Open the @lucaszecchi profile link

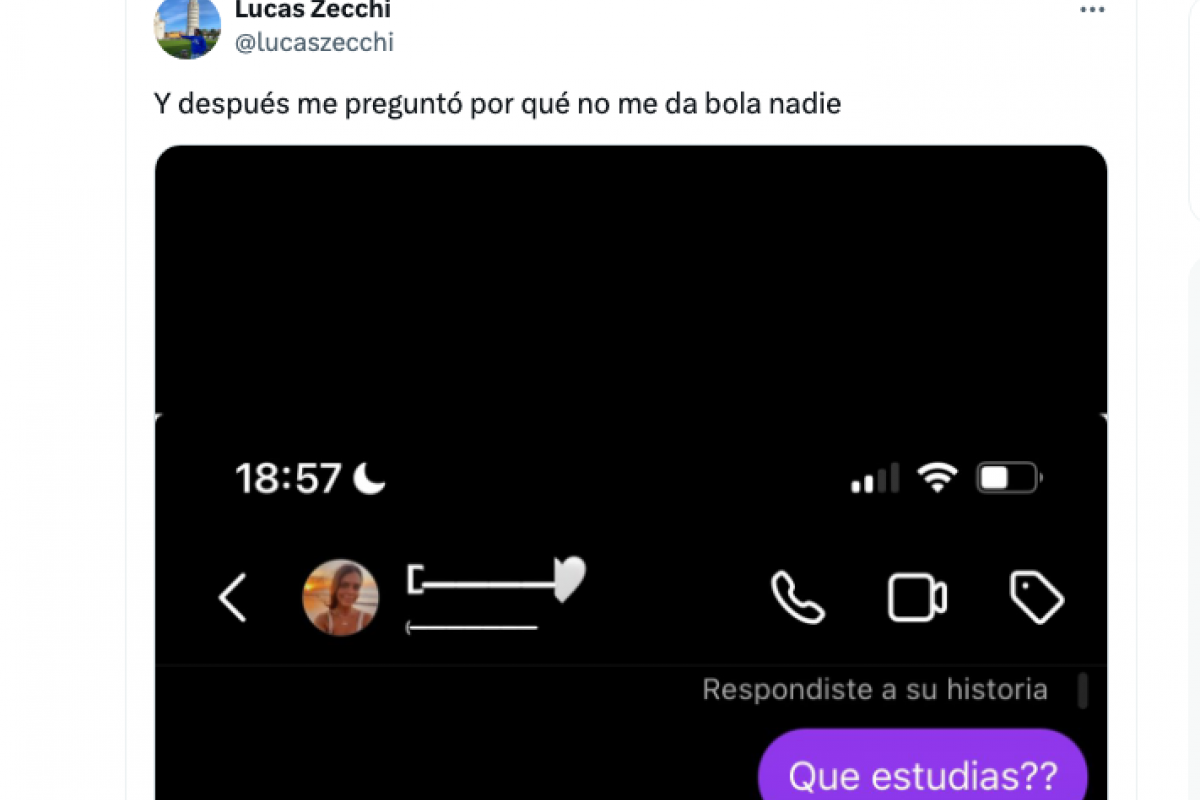(x=313, y=42)
